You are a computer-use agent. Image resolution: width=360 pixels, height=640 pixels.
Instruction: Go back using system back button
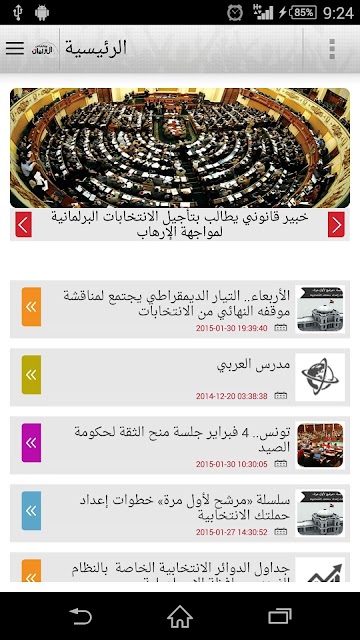[x=80, y=616]
